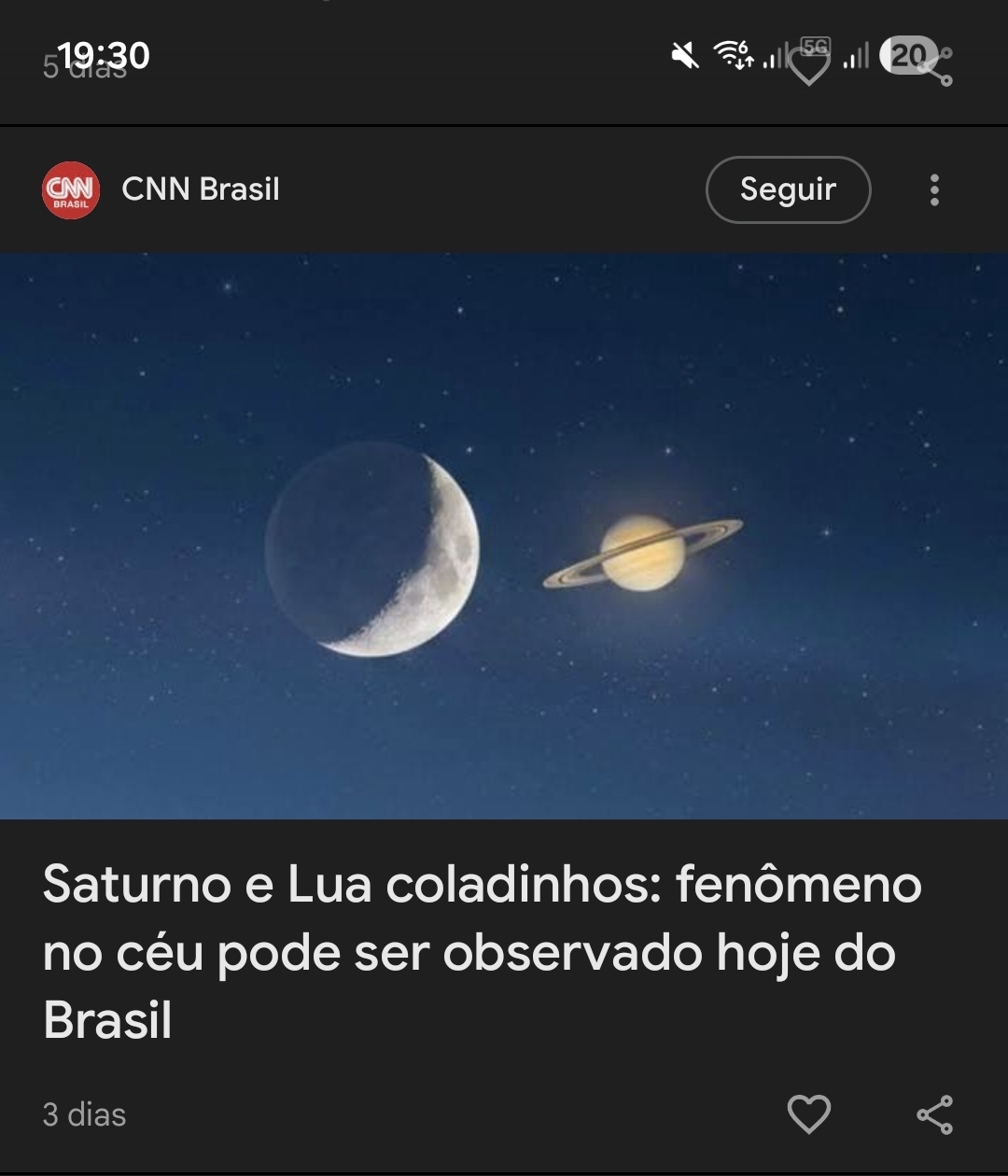Image resolution: width=1008 pixels, height=1176 pixels.
Task: Share the Saturno e Lua article
Action: (934, 1114)
